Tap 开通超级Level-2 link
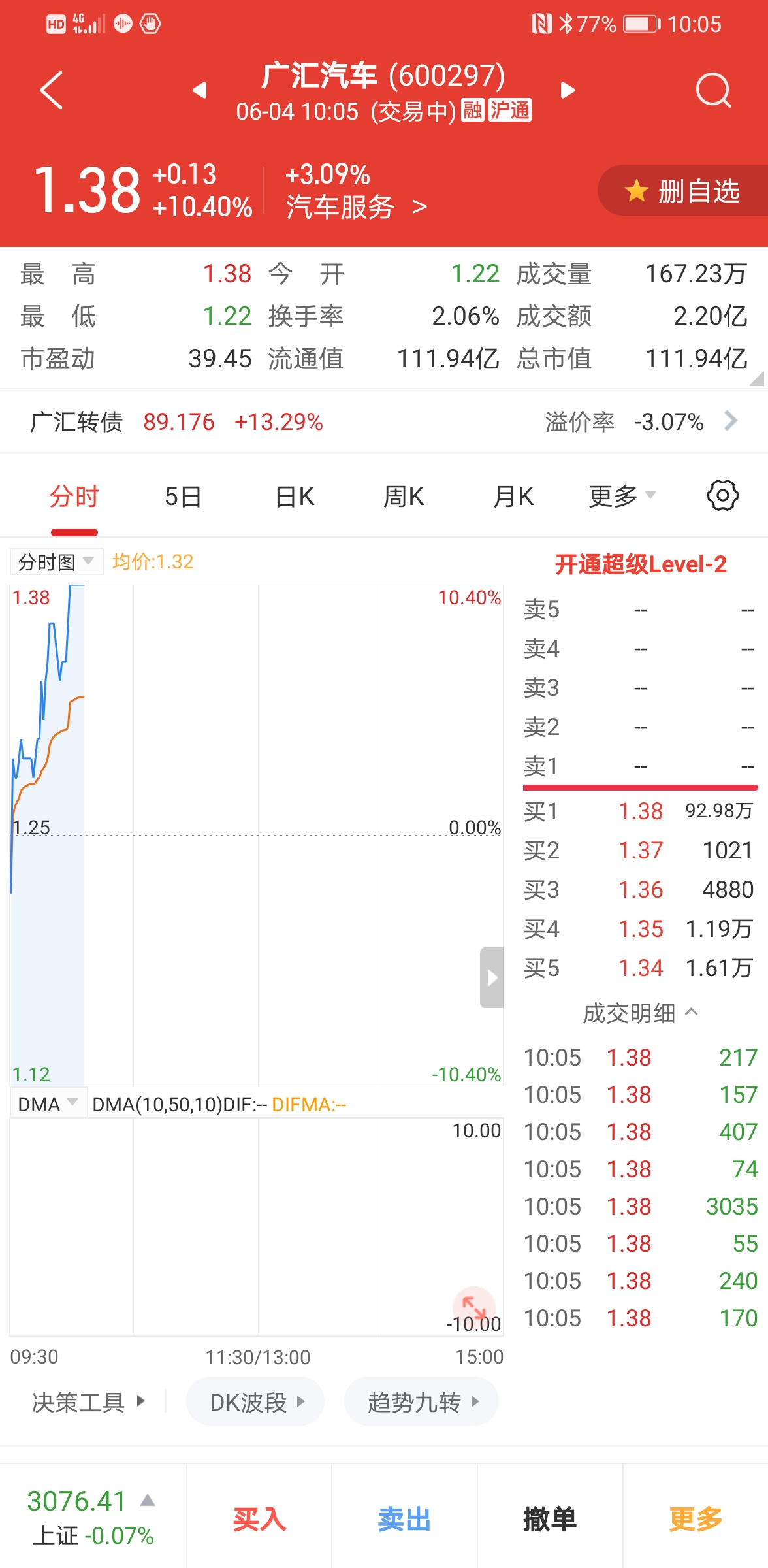This screenshot has width=768, height=1568. pos(641,564)
